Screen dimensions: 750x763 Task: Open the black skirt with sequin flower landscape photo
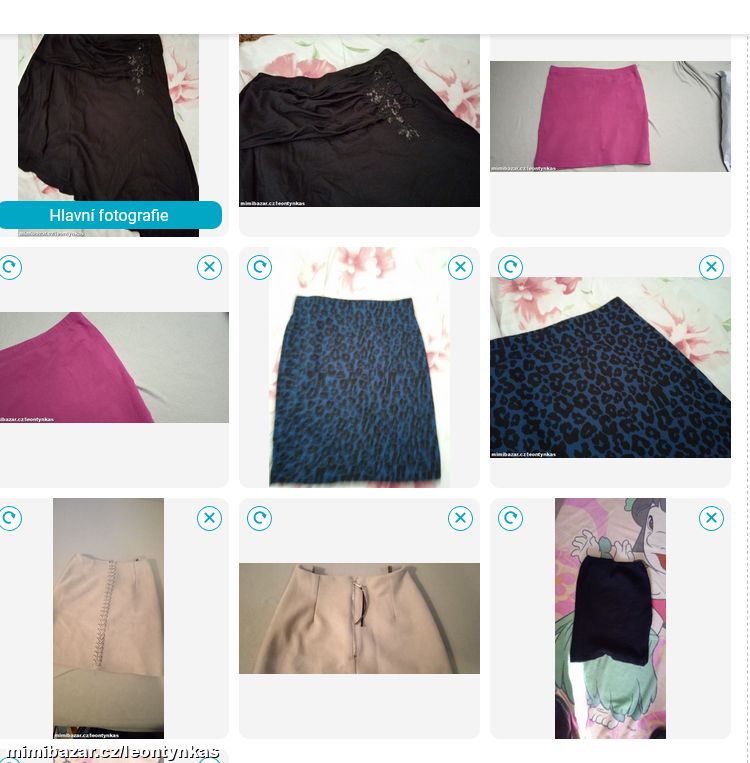(359, 120)
